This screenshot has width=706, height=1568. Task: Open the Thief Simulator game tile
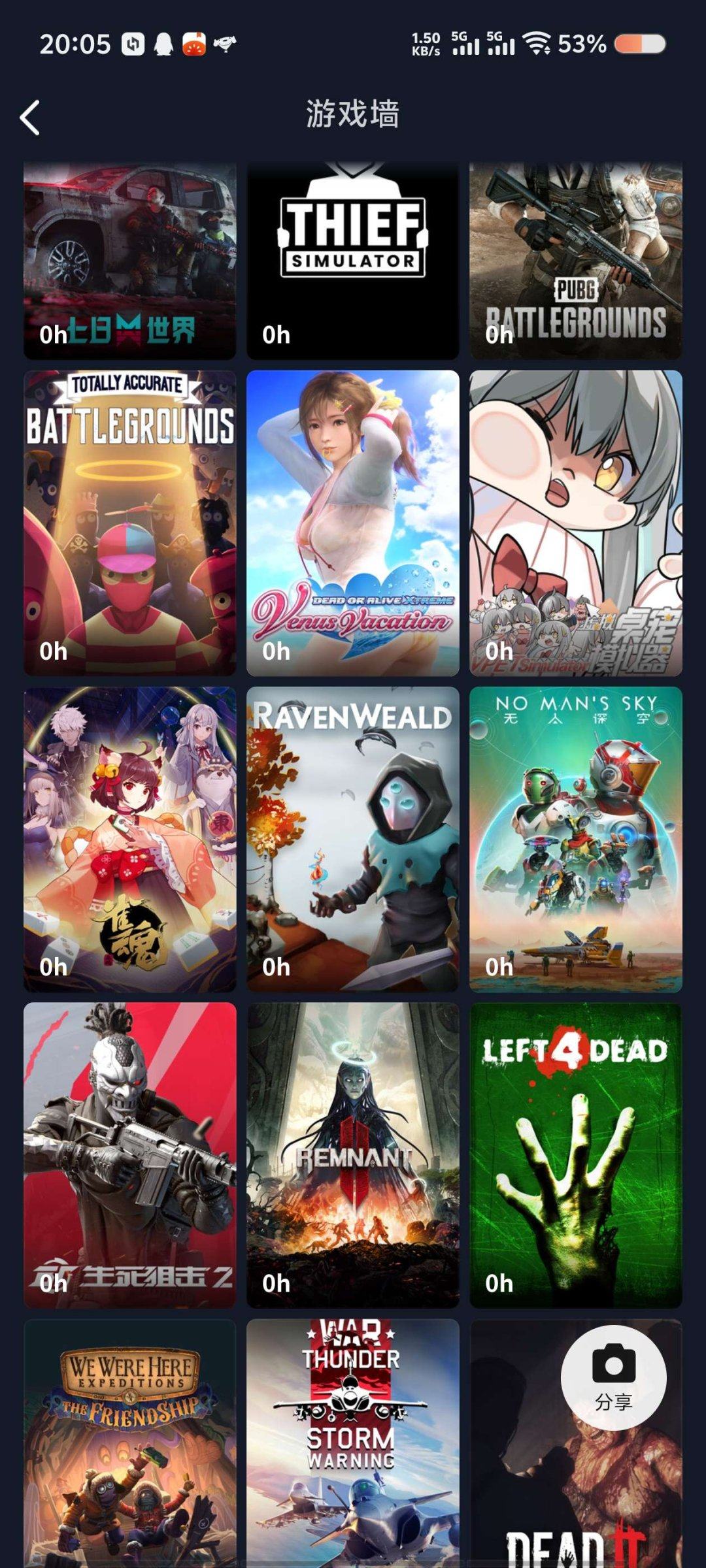tap(352, 261)
